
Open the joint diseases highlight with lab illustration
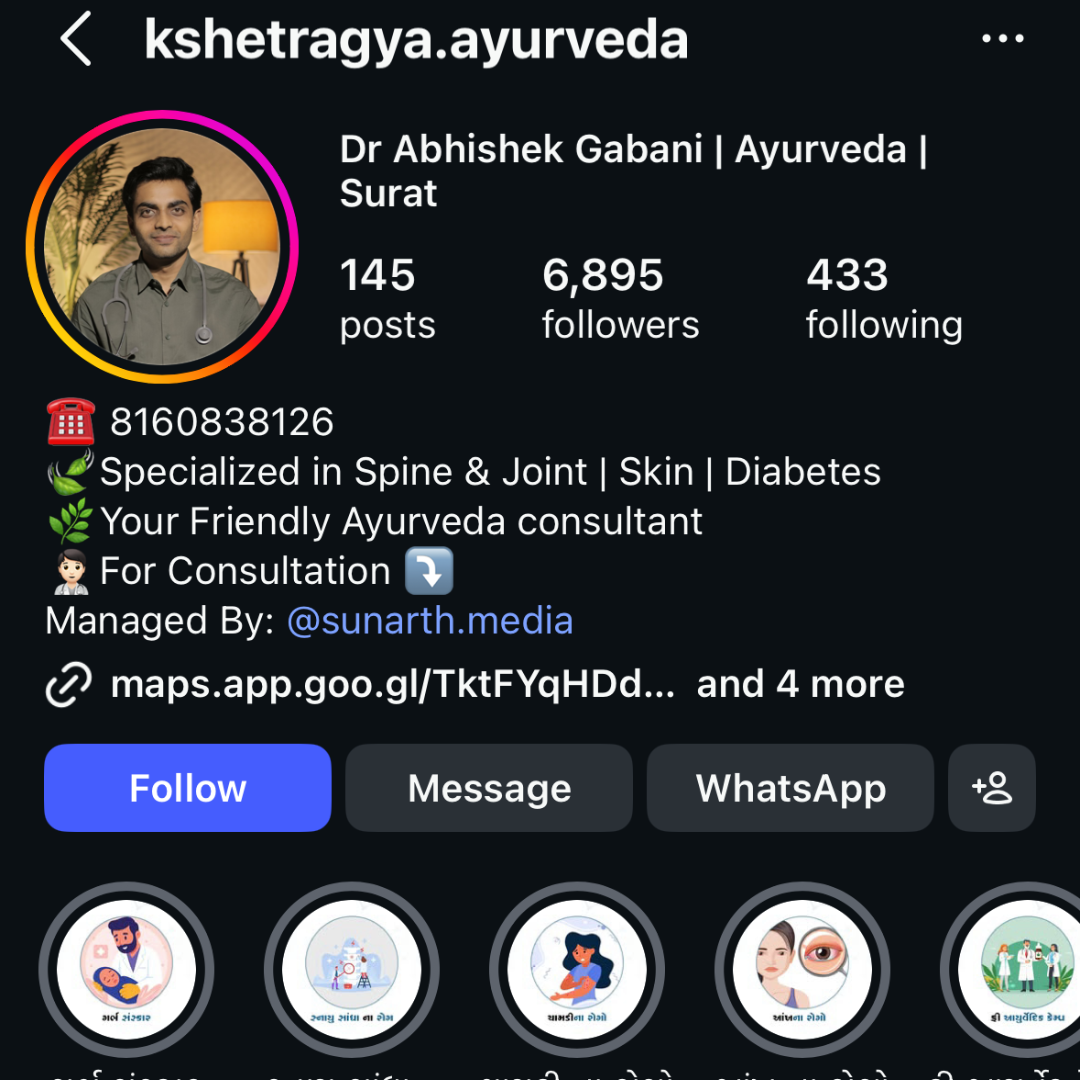tap(352, 968)
